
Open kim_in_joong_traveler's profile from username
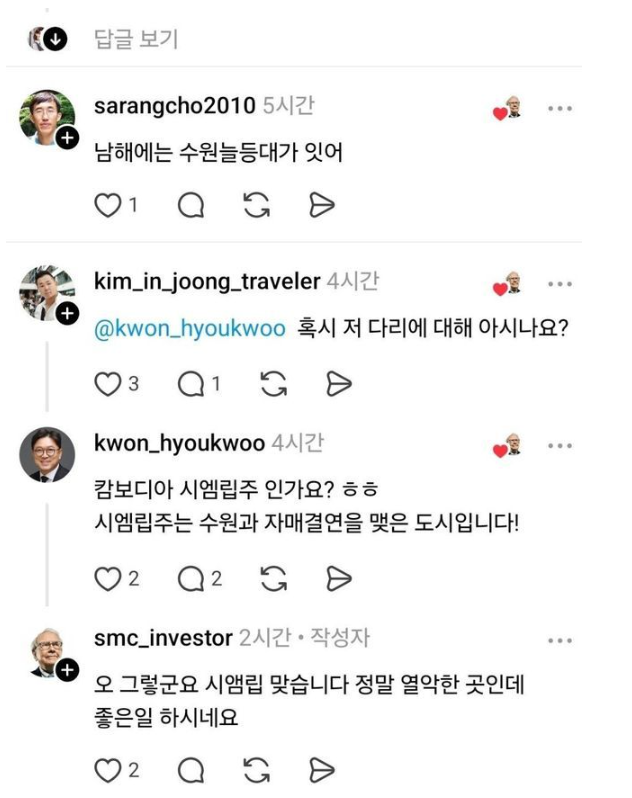[x=207, y=281]
